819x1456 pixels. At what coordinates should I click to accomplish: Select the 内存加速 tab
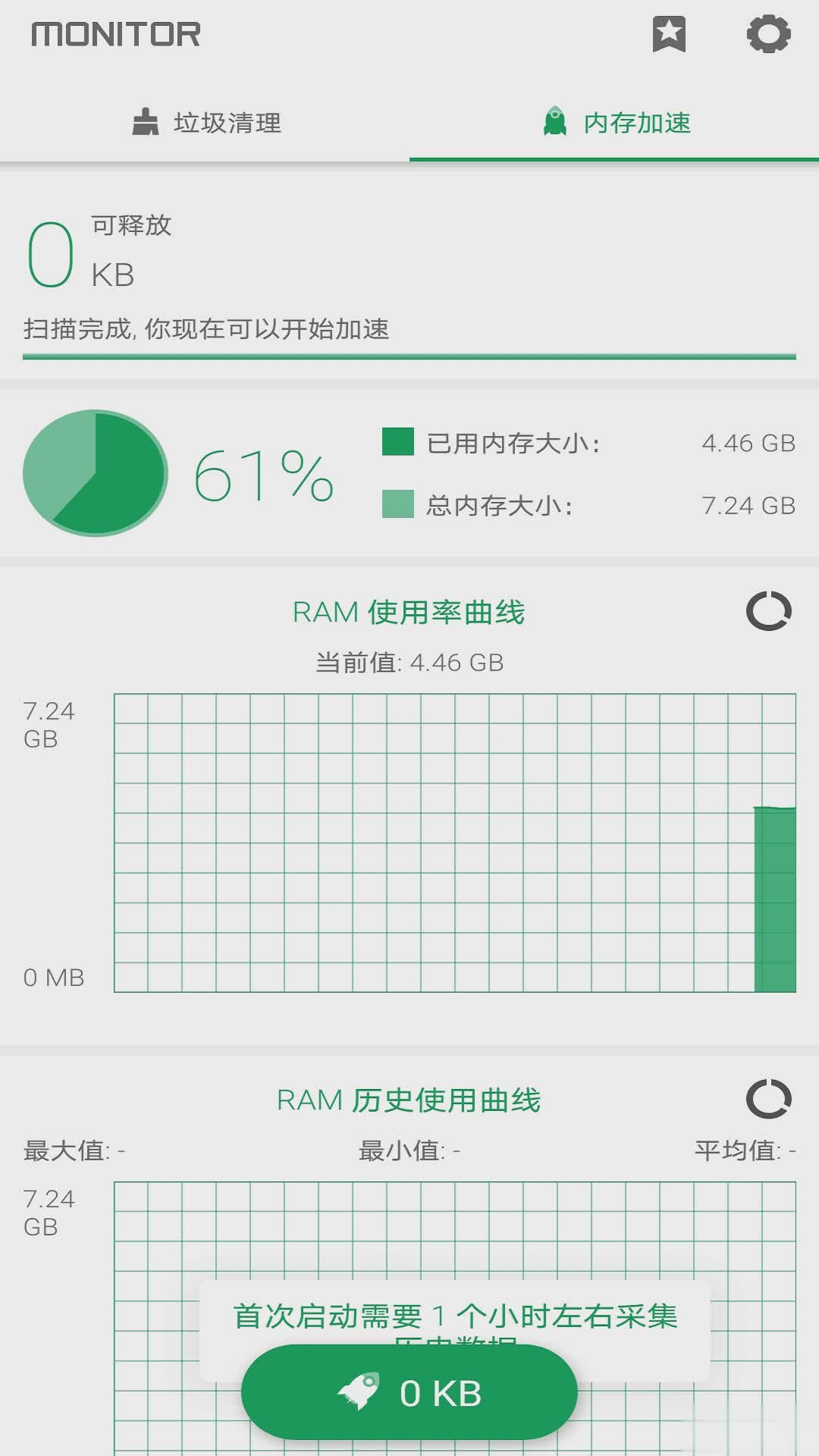[616, 123]
